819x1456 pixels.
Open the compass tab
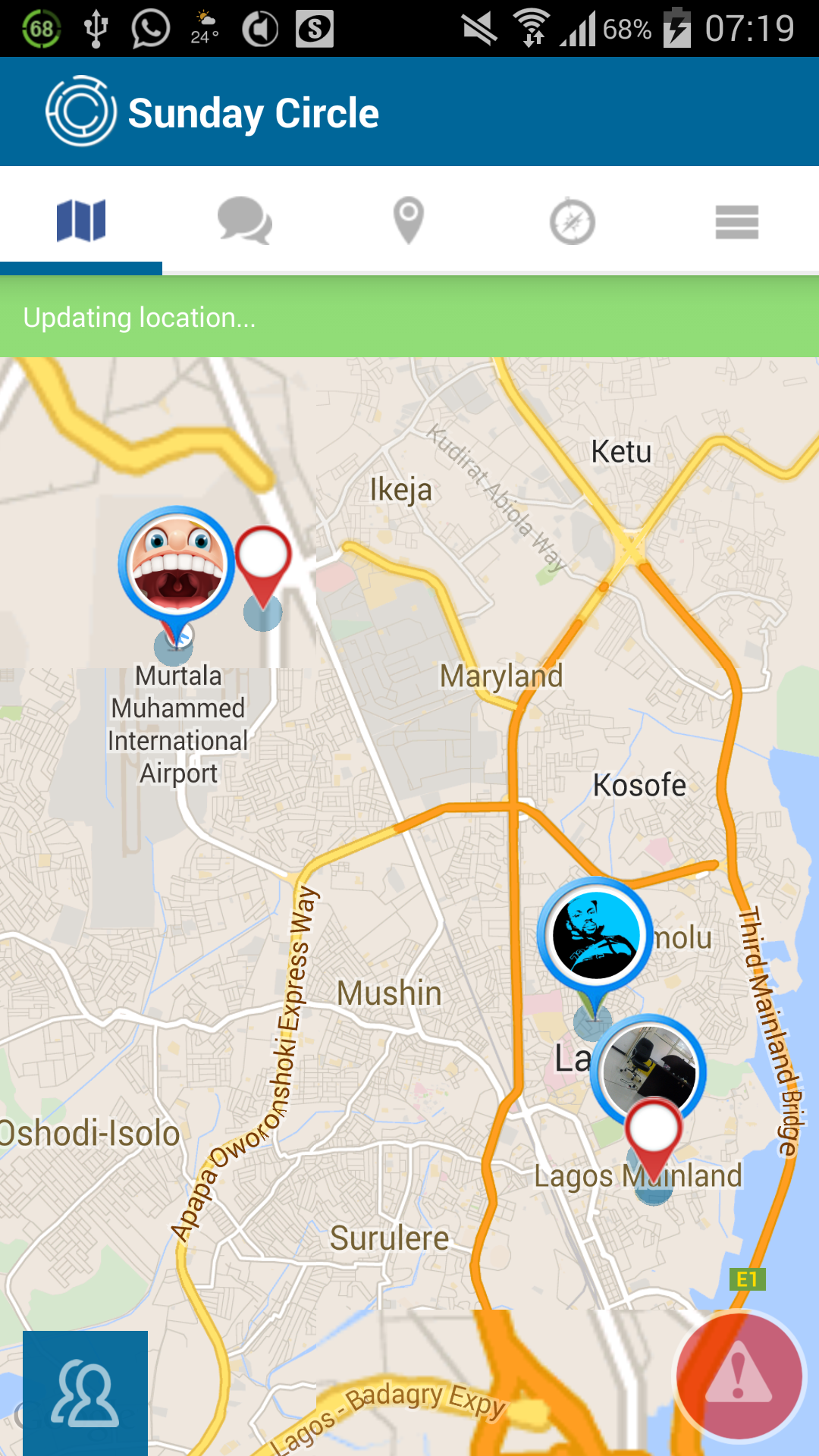point(573,221)
